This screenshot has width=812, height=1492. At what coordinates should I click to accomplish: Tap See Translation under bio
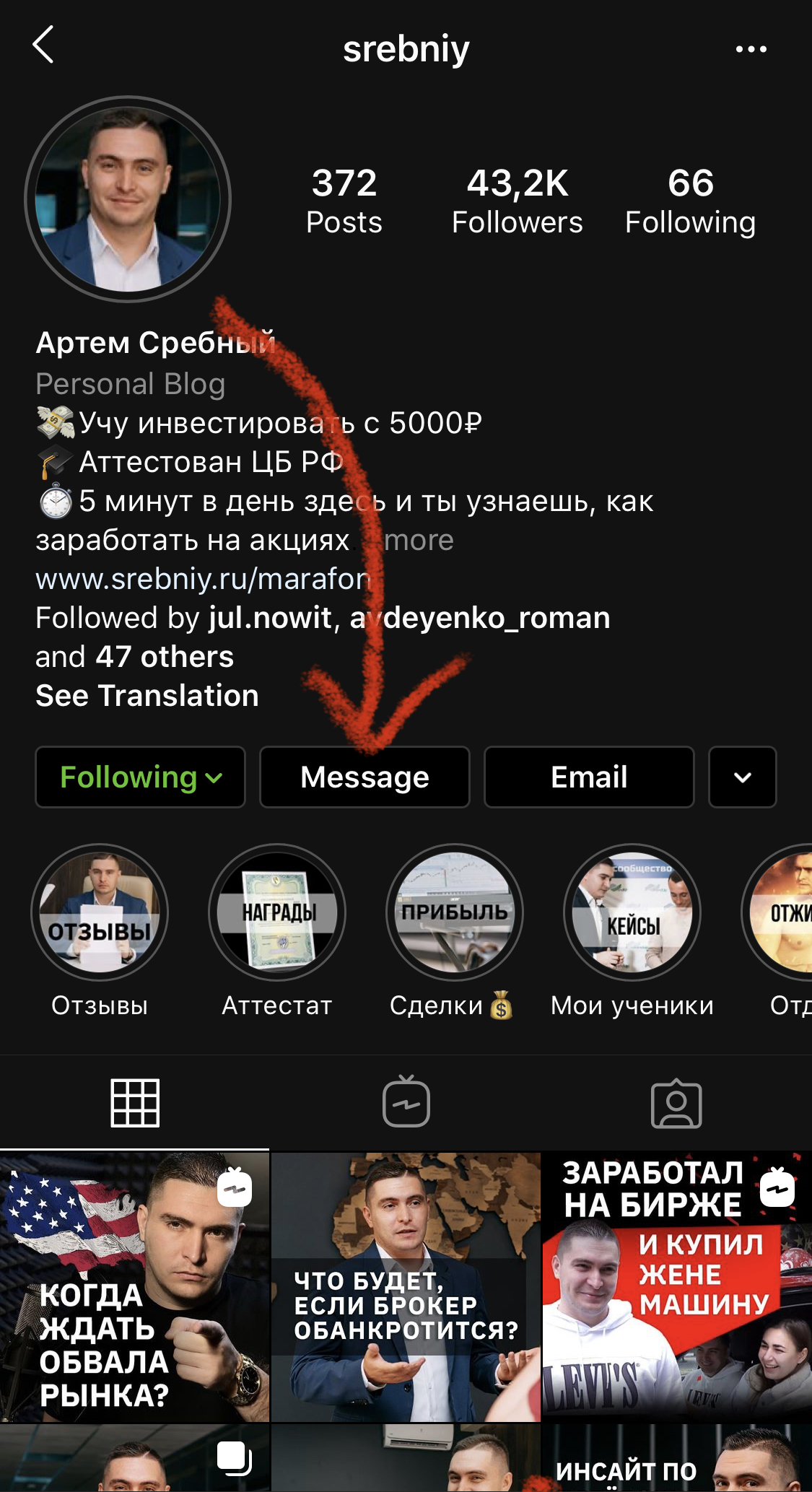point(147,696)
